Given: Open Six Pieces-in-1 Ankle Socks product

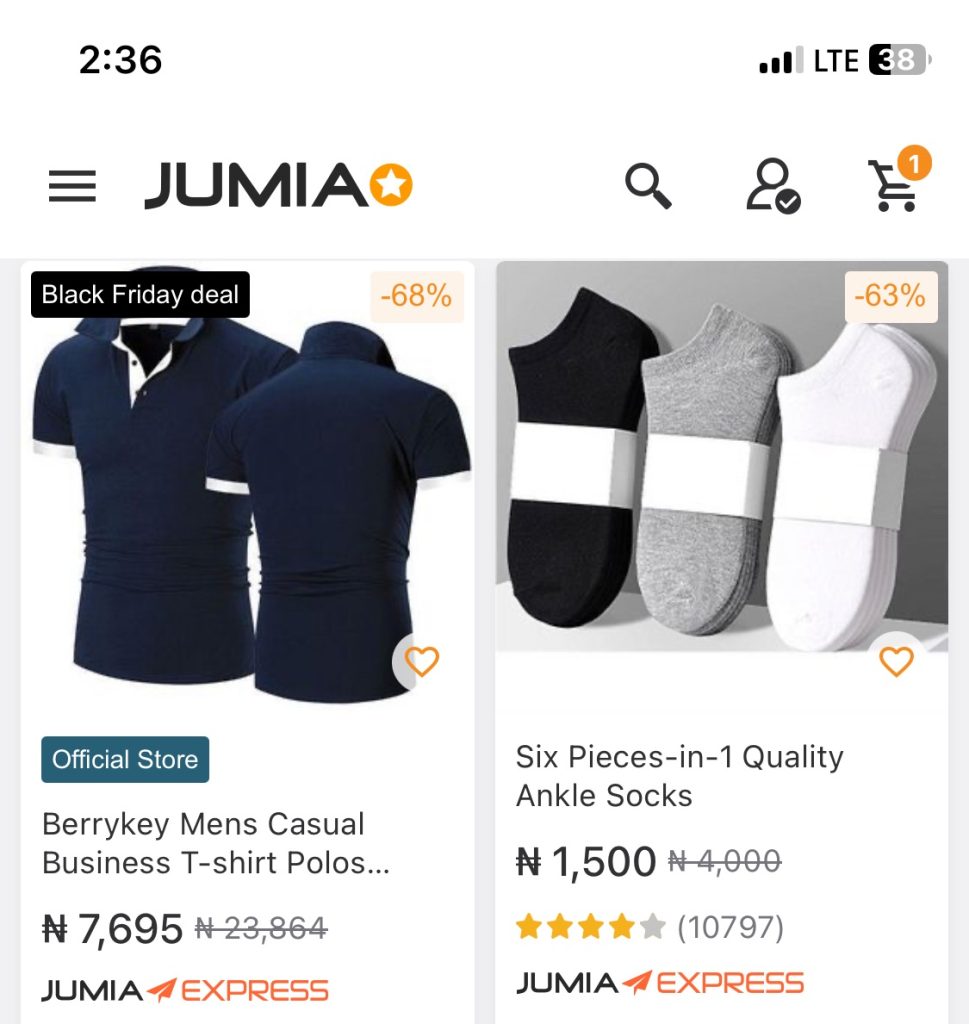Looking at the screenshot, I should [x=679, y=775].
